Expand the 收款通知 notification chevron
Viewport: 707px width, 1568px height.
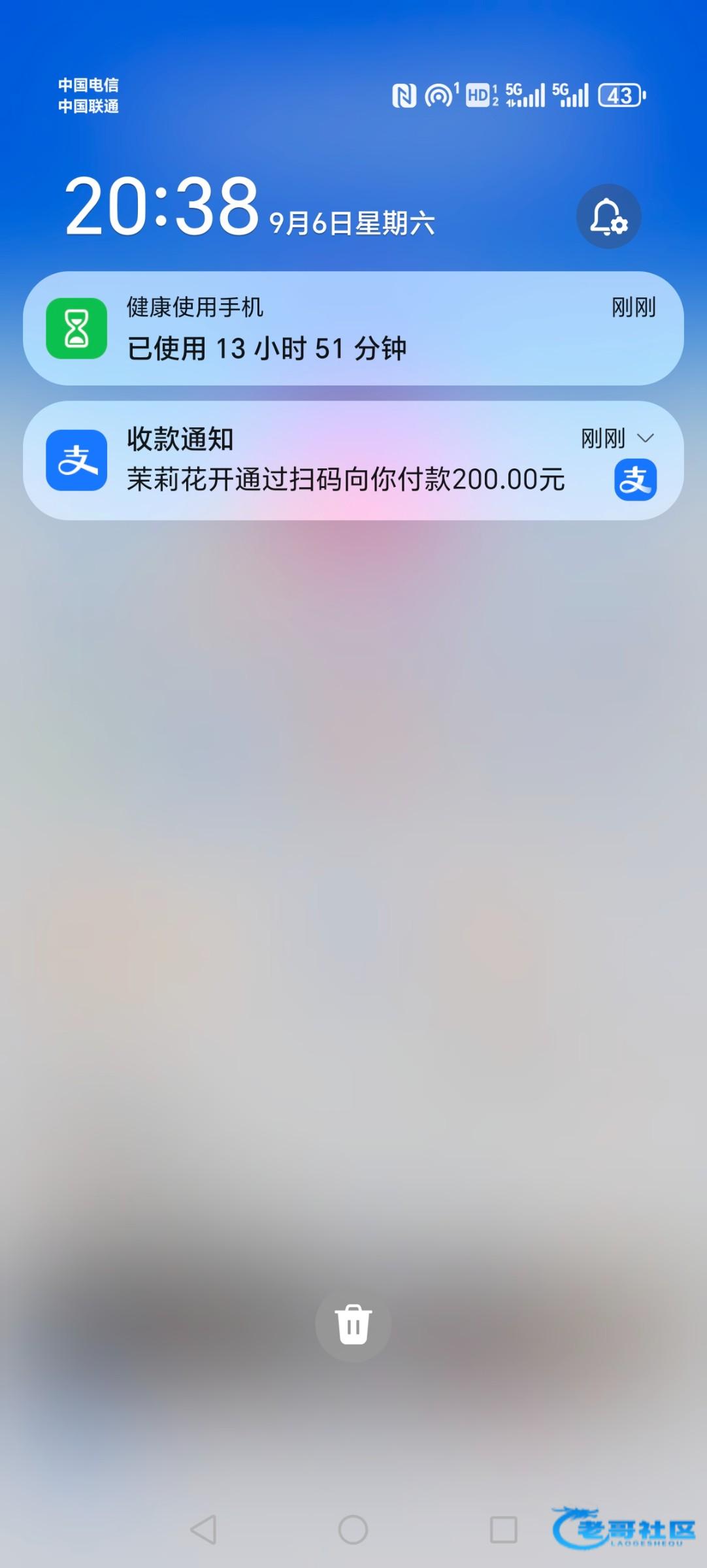(646, 438)
